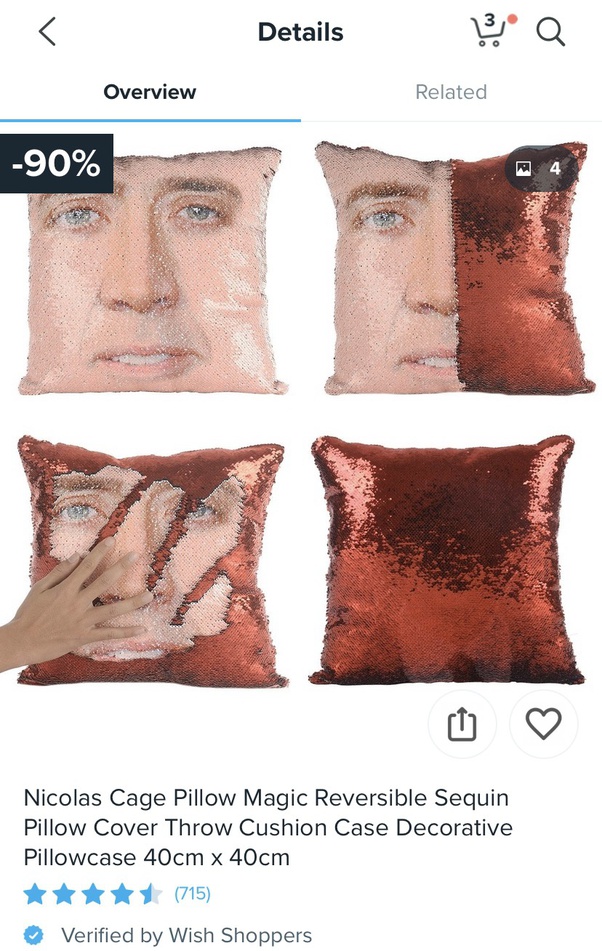Screen dimensions: 602x951
Task: View the 715 ratings
Action: [x=192, y=893]
